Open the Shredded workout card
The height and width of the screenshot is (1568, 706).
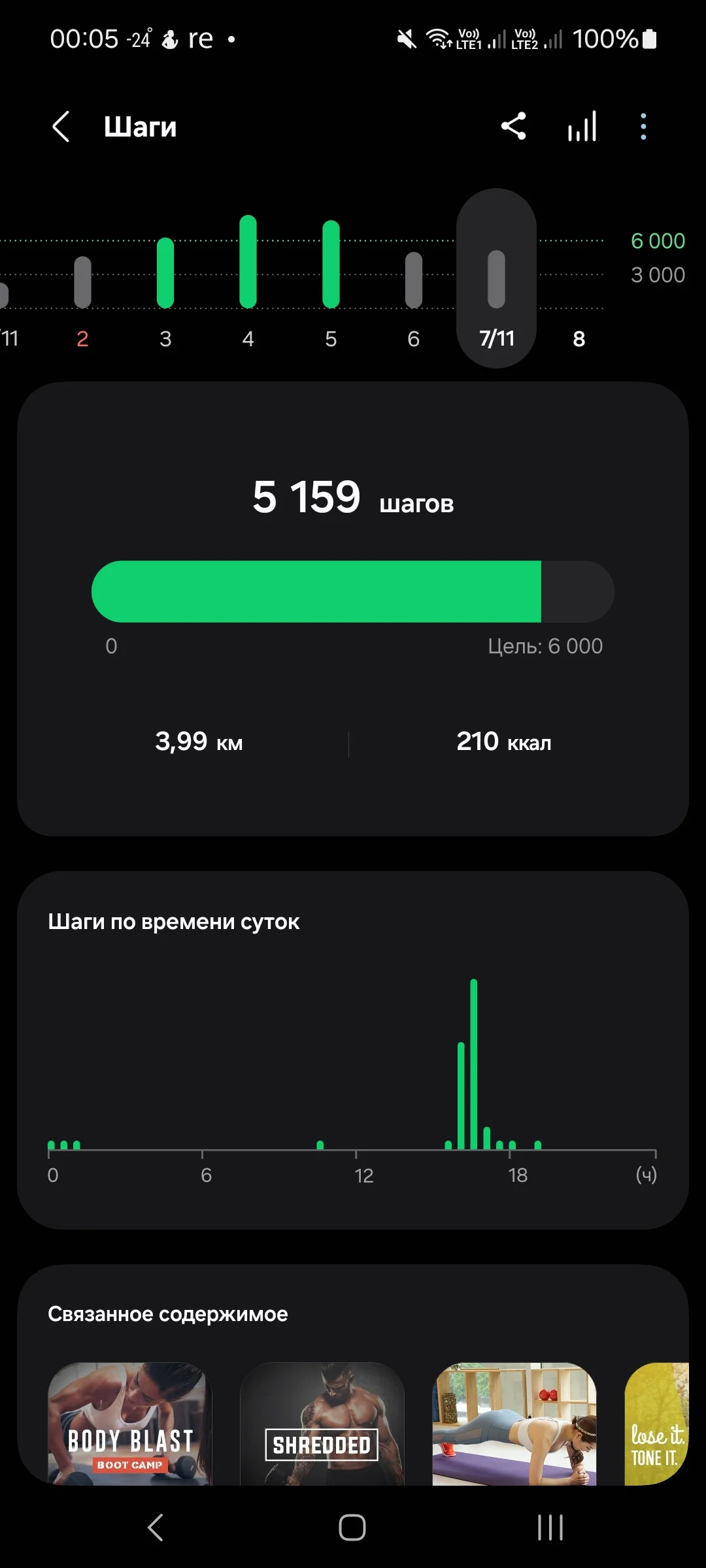tap(322, 1424)
